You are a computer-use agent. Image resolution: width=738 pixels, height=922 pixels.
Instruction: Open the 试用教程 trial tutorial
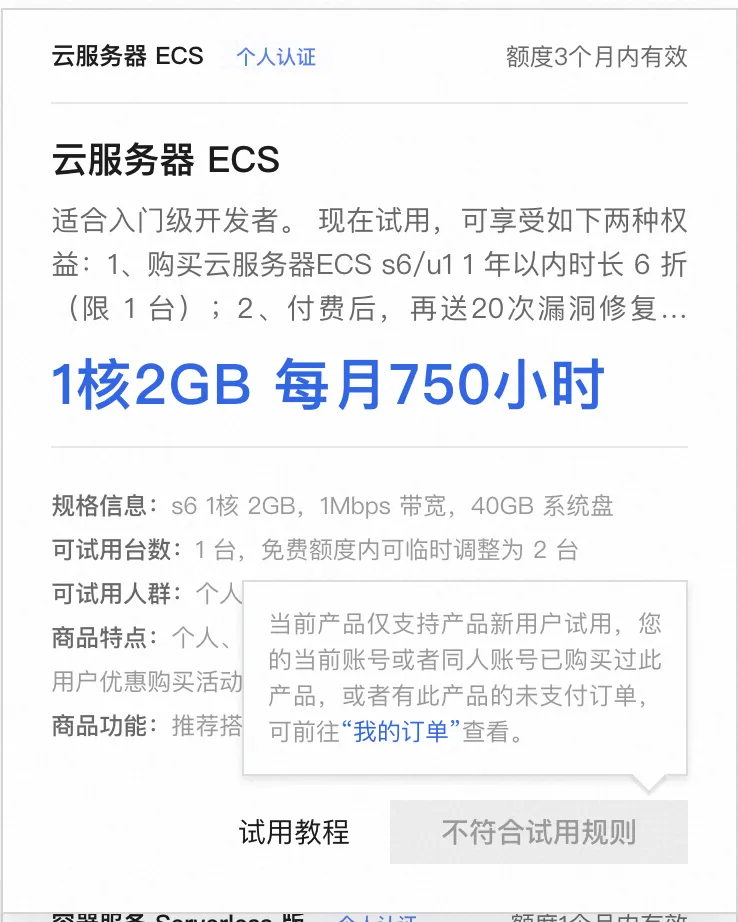pyautogui.click(x=294, y=832)
